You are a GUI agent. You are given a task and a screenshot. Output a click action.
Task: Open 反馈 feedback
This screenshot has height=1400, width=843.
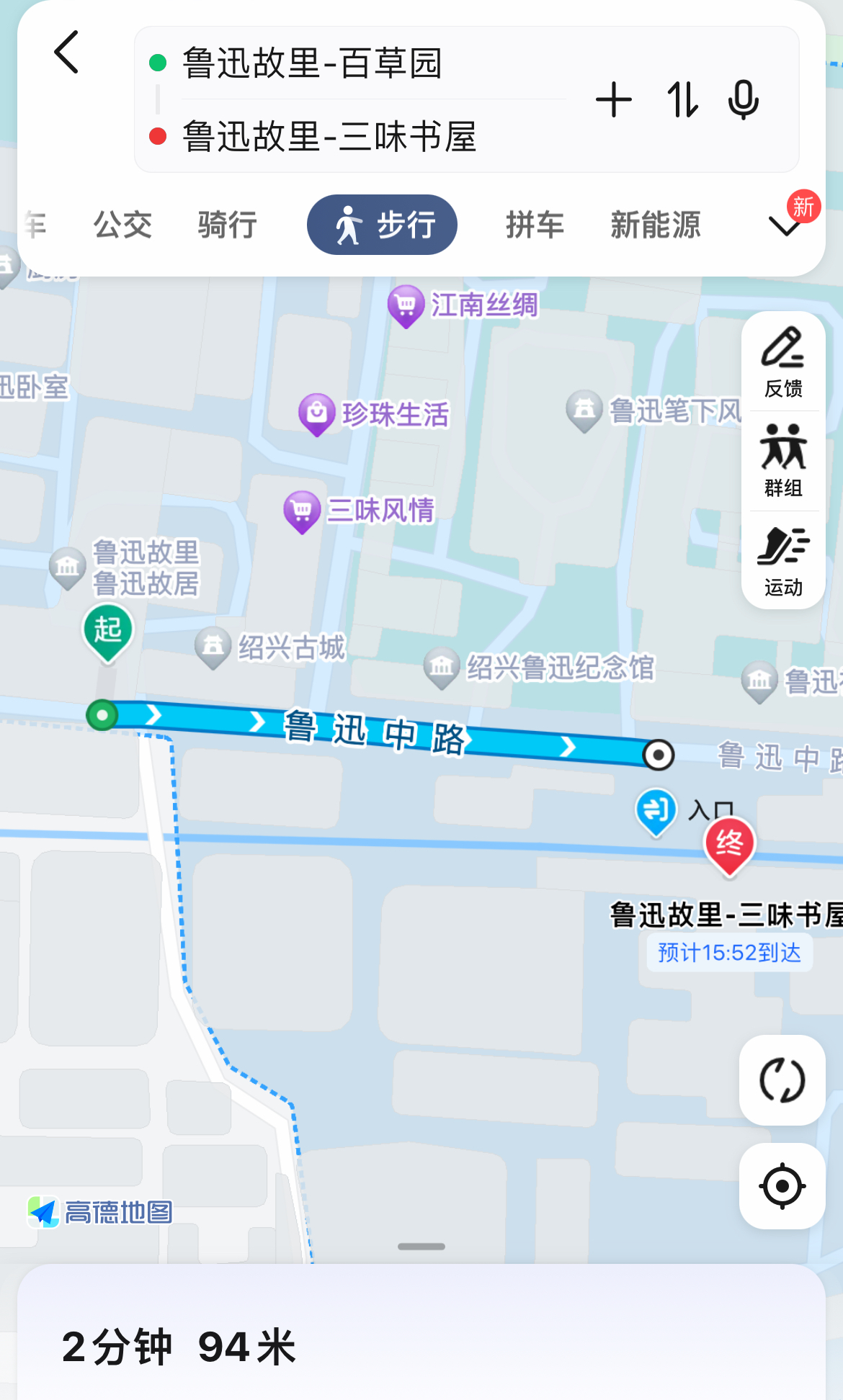coord(783,362)
